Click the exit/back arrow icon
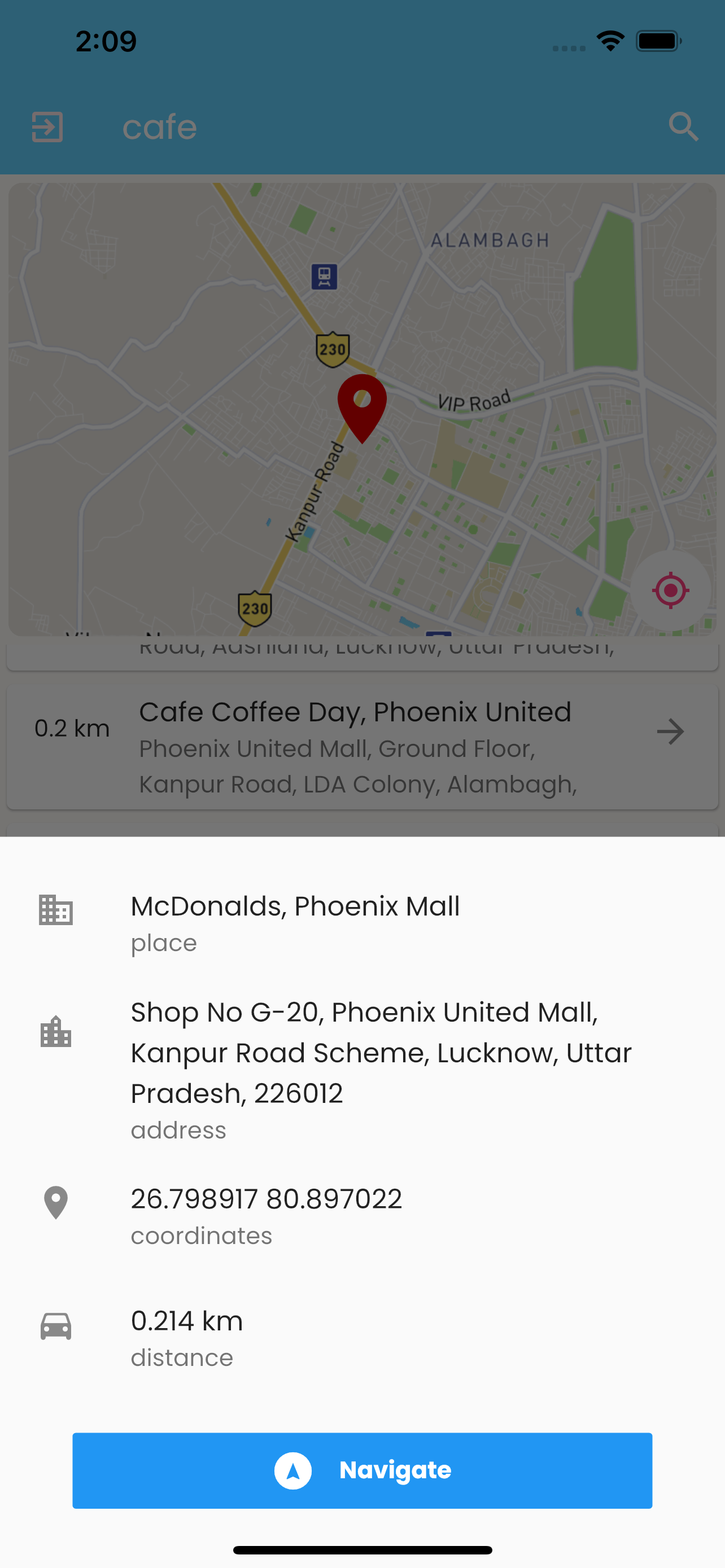This screenshot has width=725, height=1568. pos(47,126)
